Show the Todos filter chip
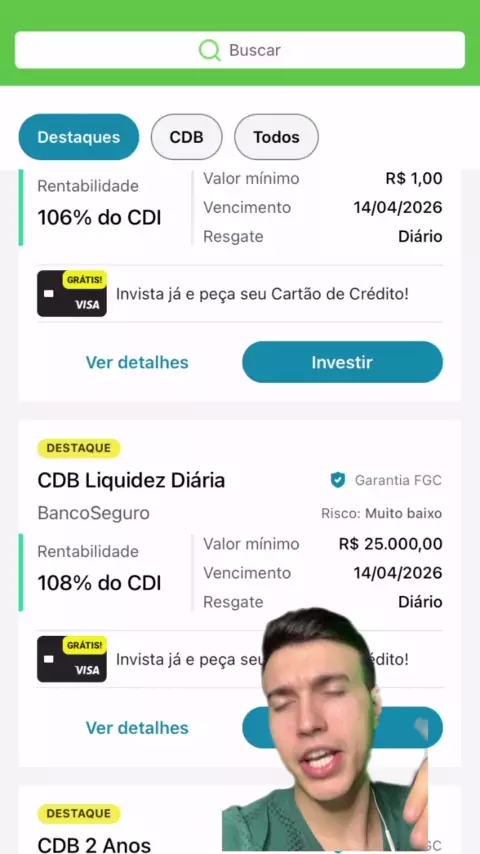Viewport: 480px width, 854px height. click(276, 137)
